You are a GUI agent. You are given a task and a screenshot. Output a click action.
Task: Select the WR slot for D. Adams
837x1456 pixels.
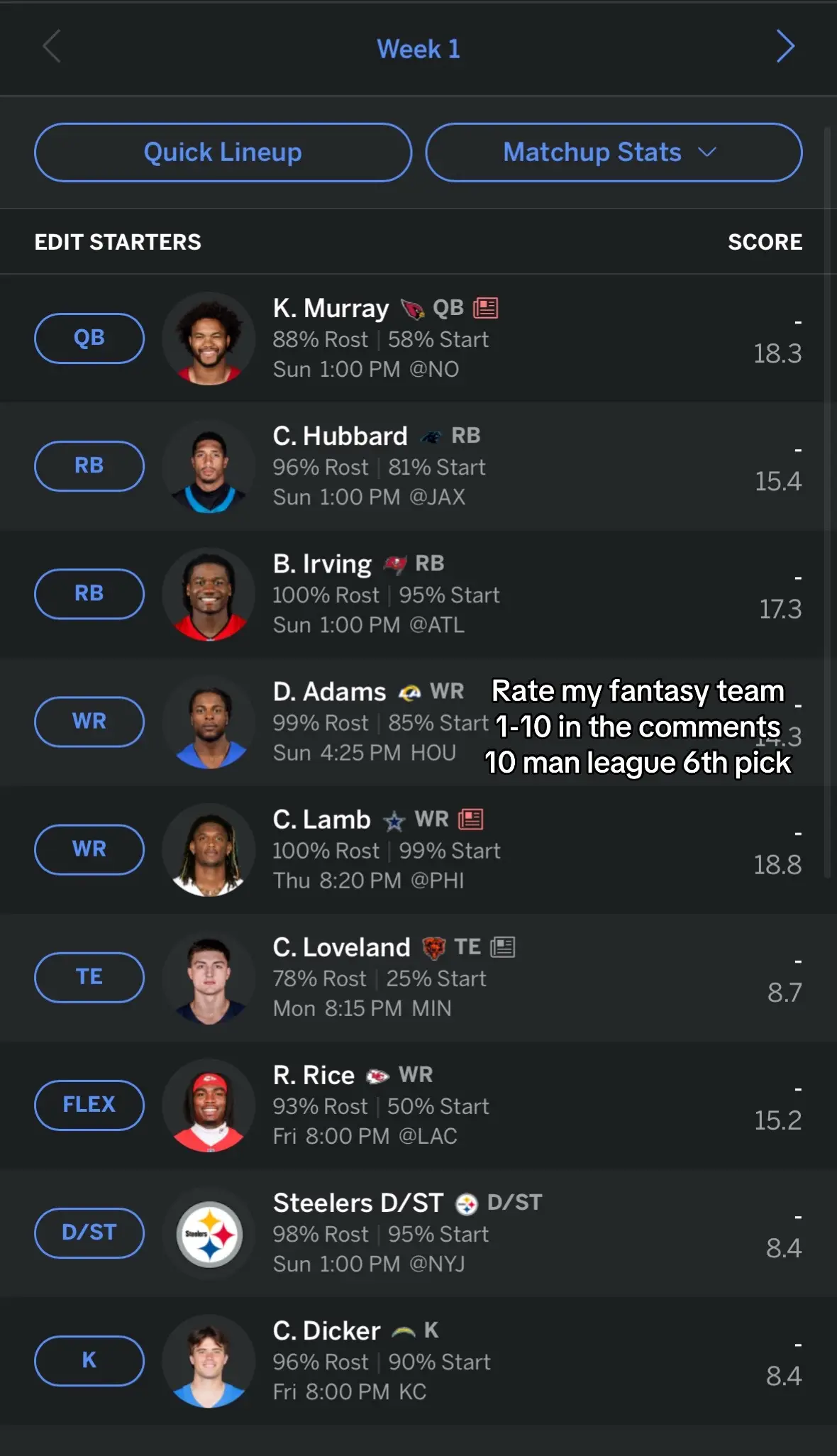point(89,722)
